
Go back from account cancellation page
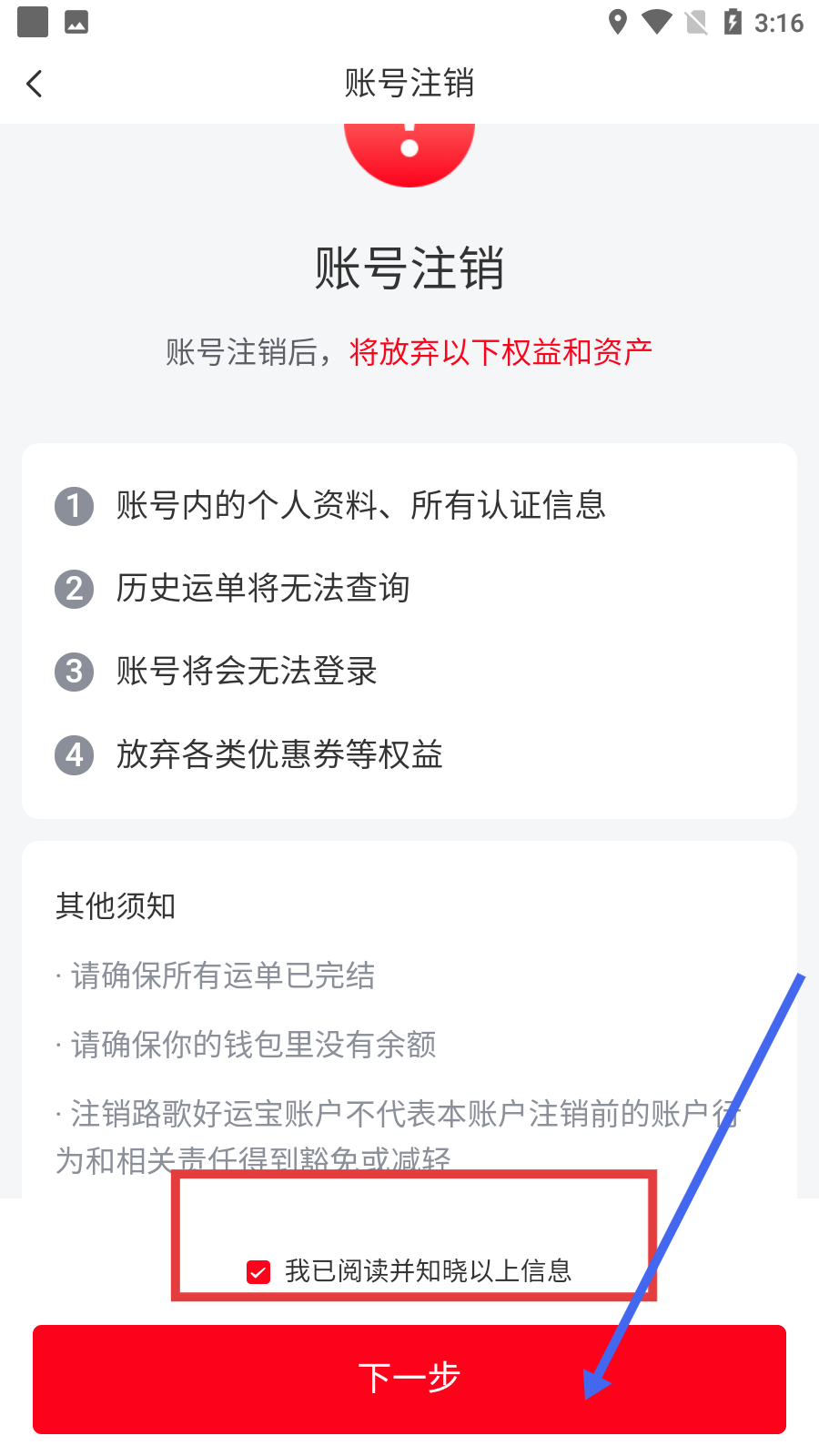click(35, 84)
